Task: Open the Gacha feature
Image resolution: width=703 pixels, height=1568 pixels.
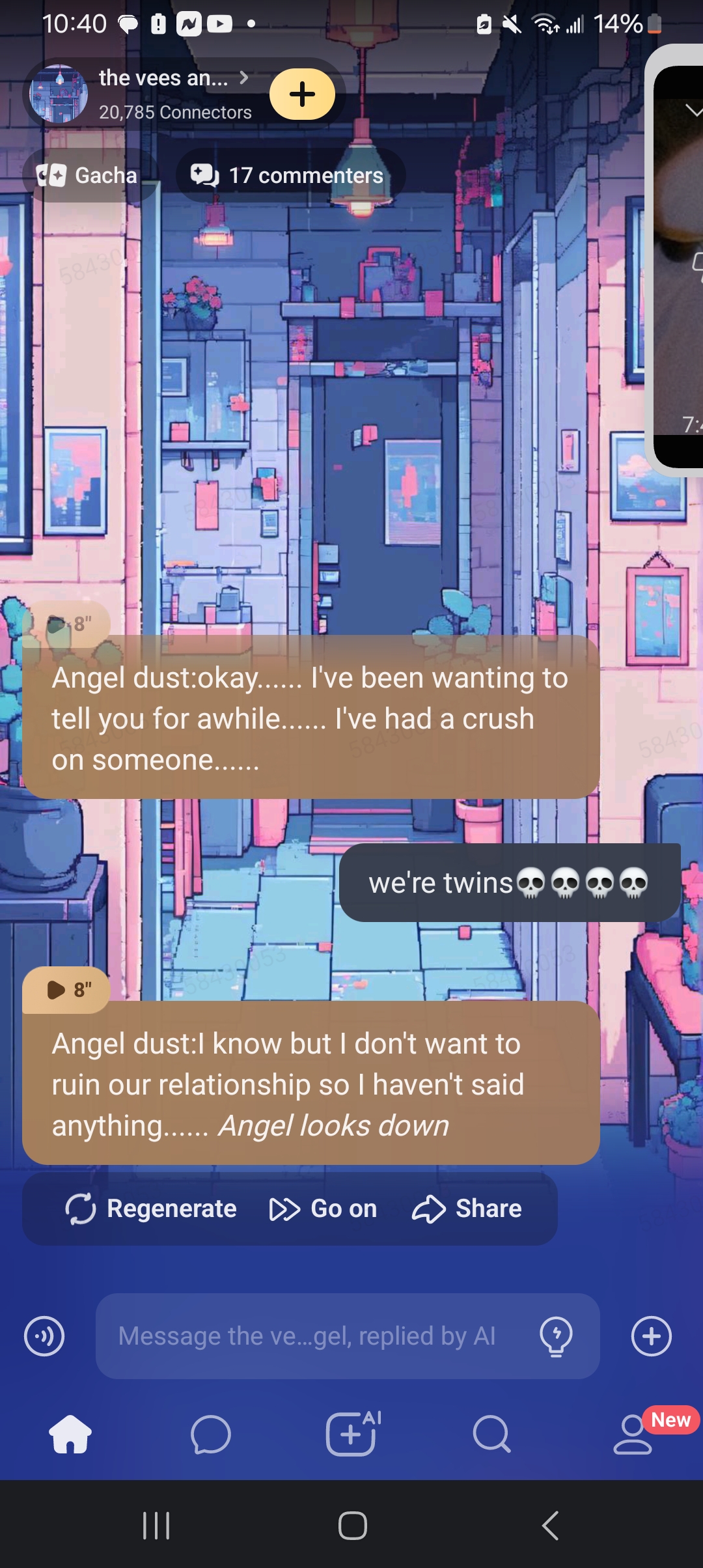Action: coord(88,175)
